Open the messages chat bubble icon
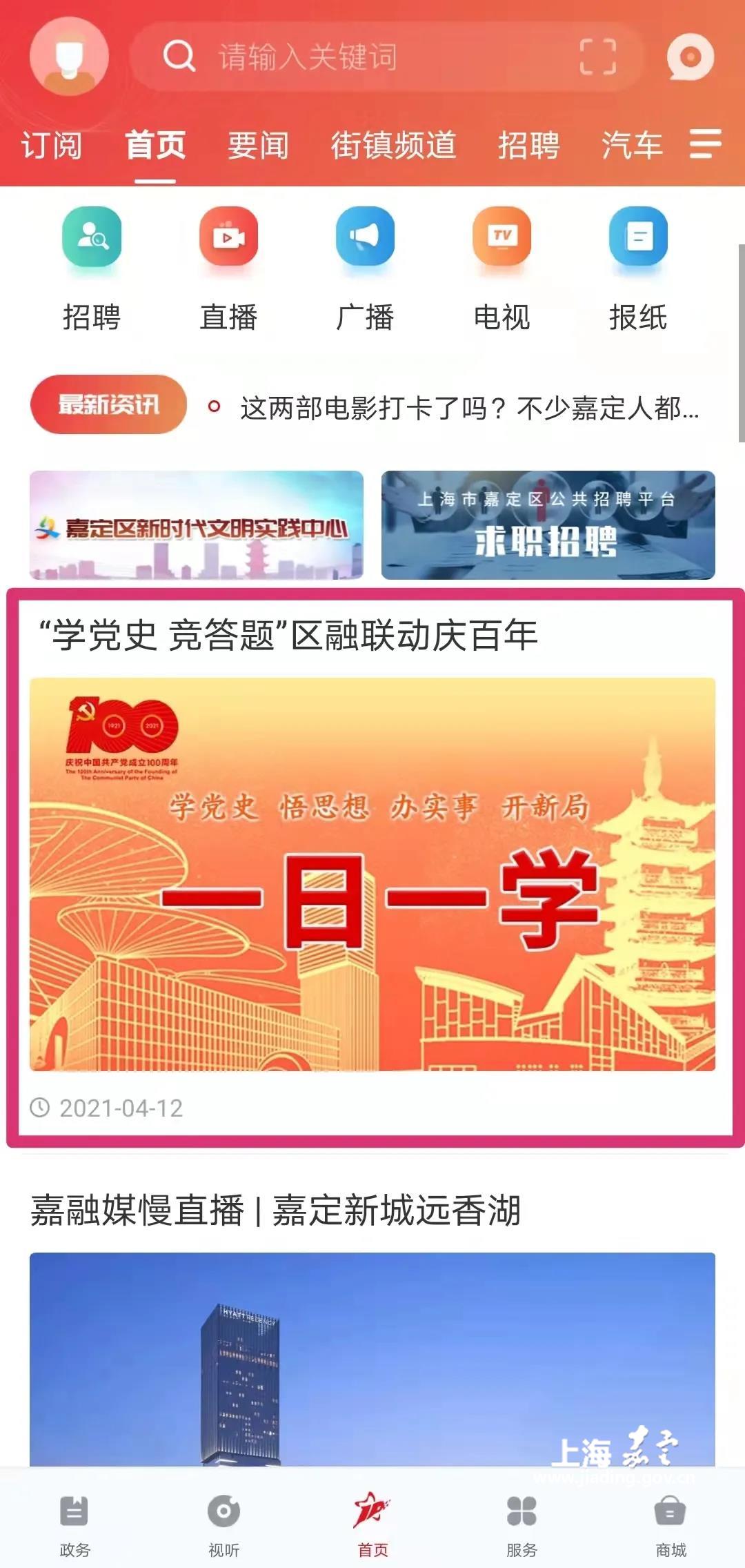The height and width of the screenshot is (1568, 745). coord(690,57)
